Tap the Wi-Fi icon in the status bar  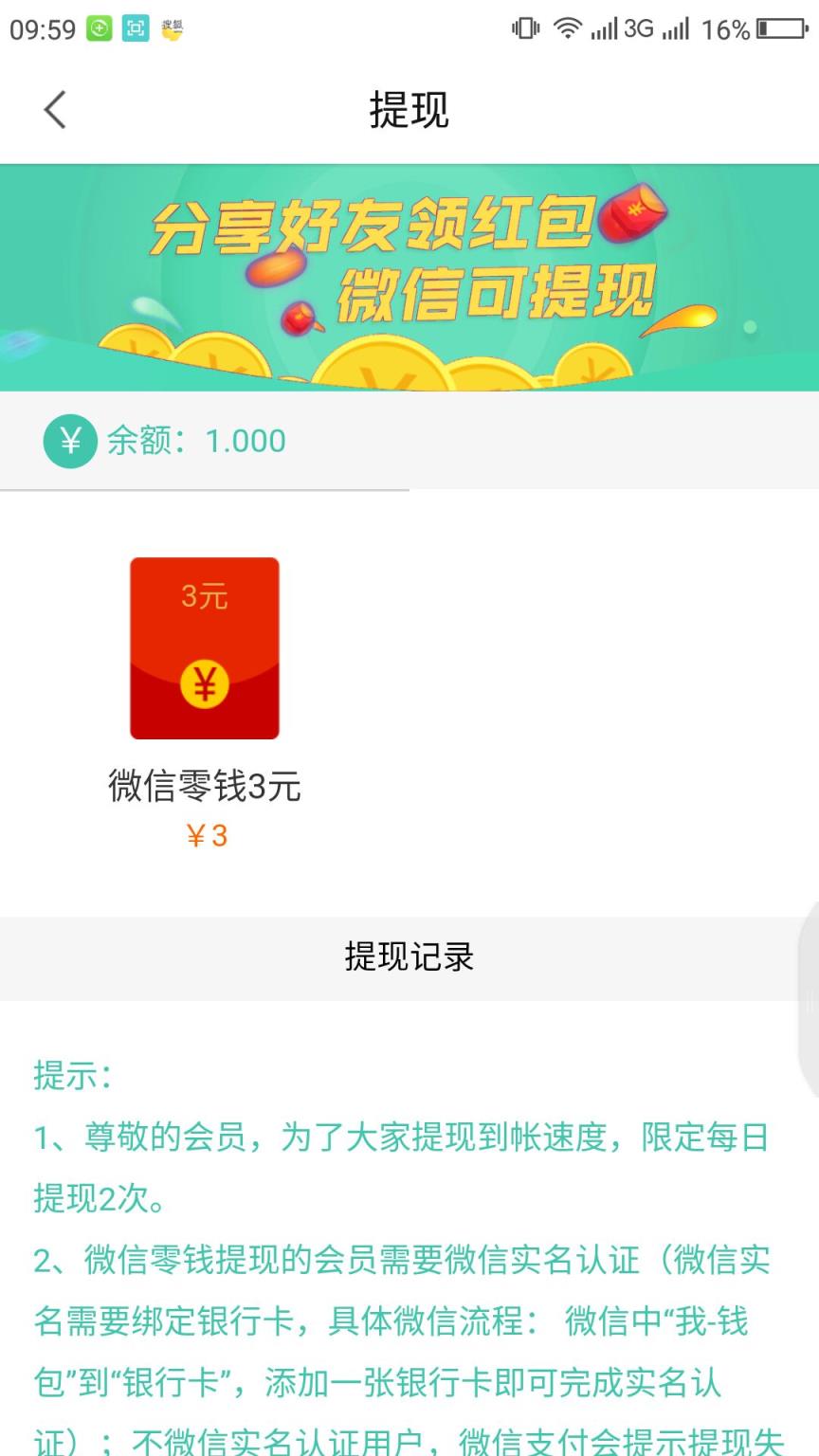566,28
